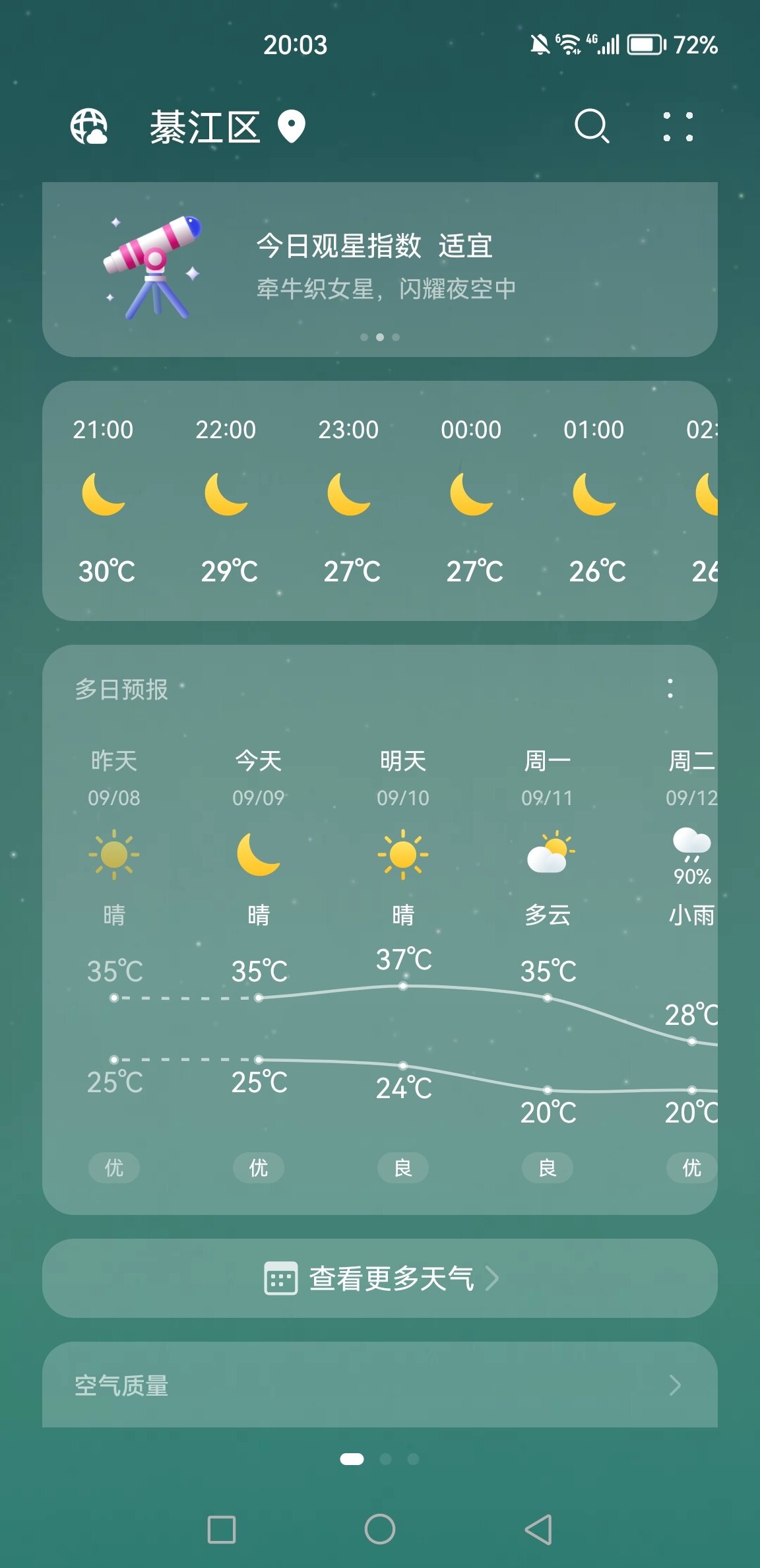Image resolution: width=760 pixels, height=1568 pixels.
Task: Go to the system home screen
Action: pyautogui.click(x=379, y=1529)
